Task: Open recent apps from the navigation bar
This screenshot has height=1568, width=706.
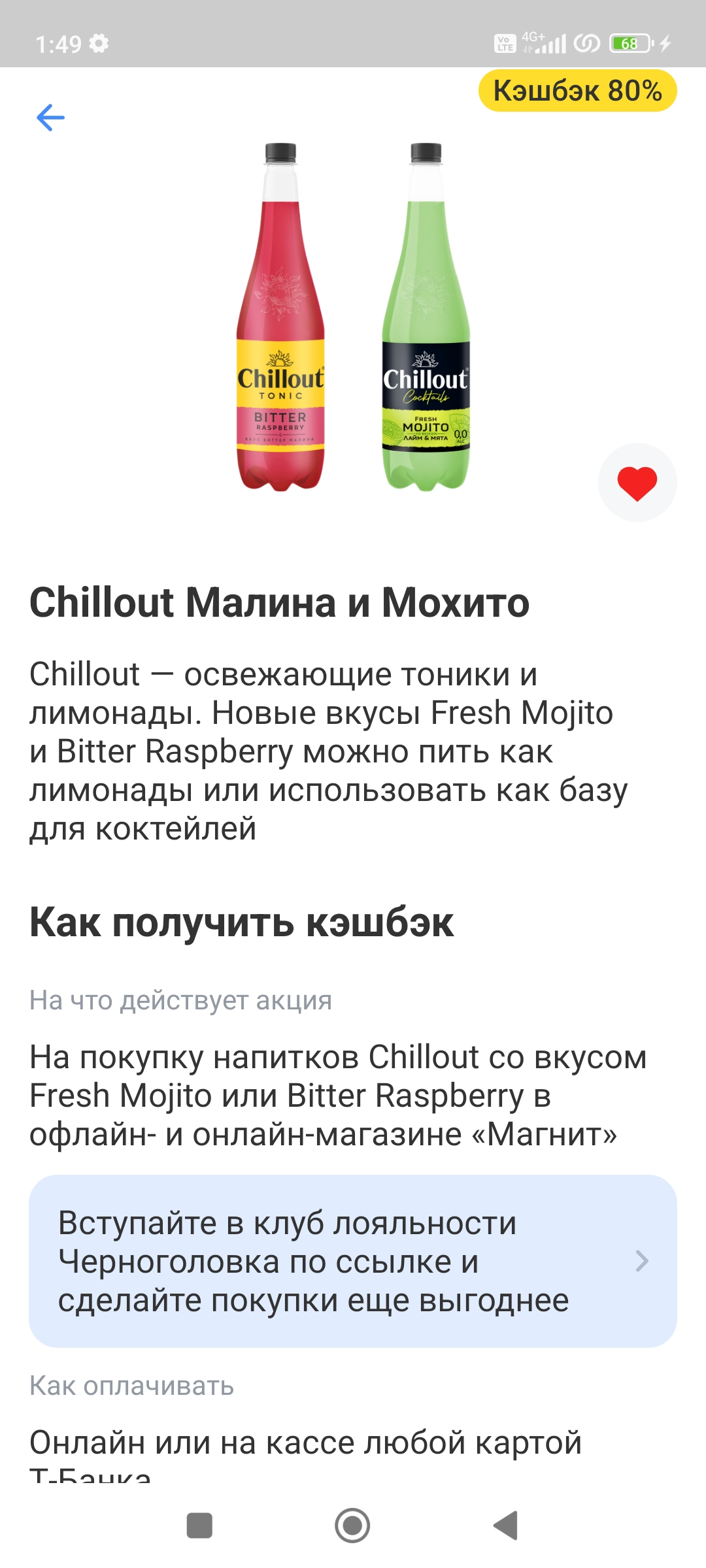Action: [199, 1526]
